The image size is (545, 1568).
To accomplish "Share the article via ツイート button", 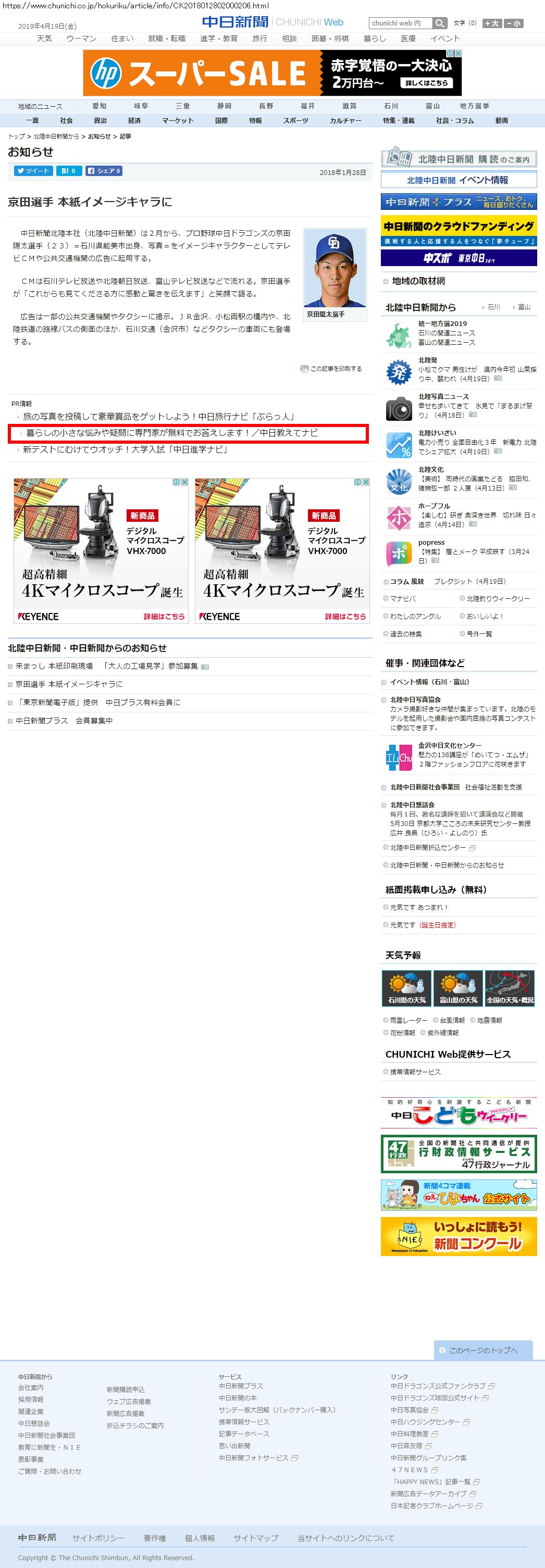I will pyautogui.click(x=33, y=171).
